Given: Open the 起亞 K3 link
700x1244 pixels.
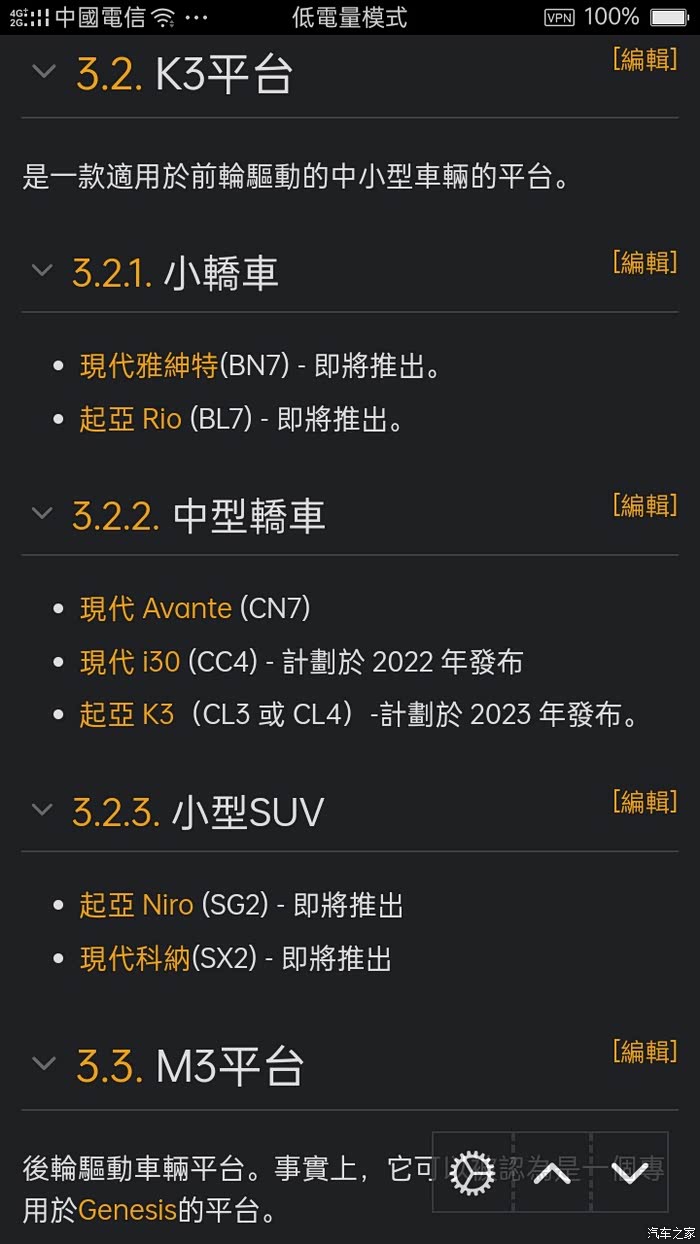Looking at the screenshot, I should point(127,715).
